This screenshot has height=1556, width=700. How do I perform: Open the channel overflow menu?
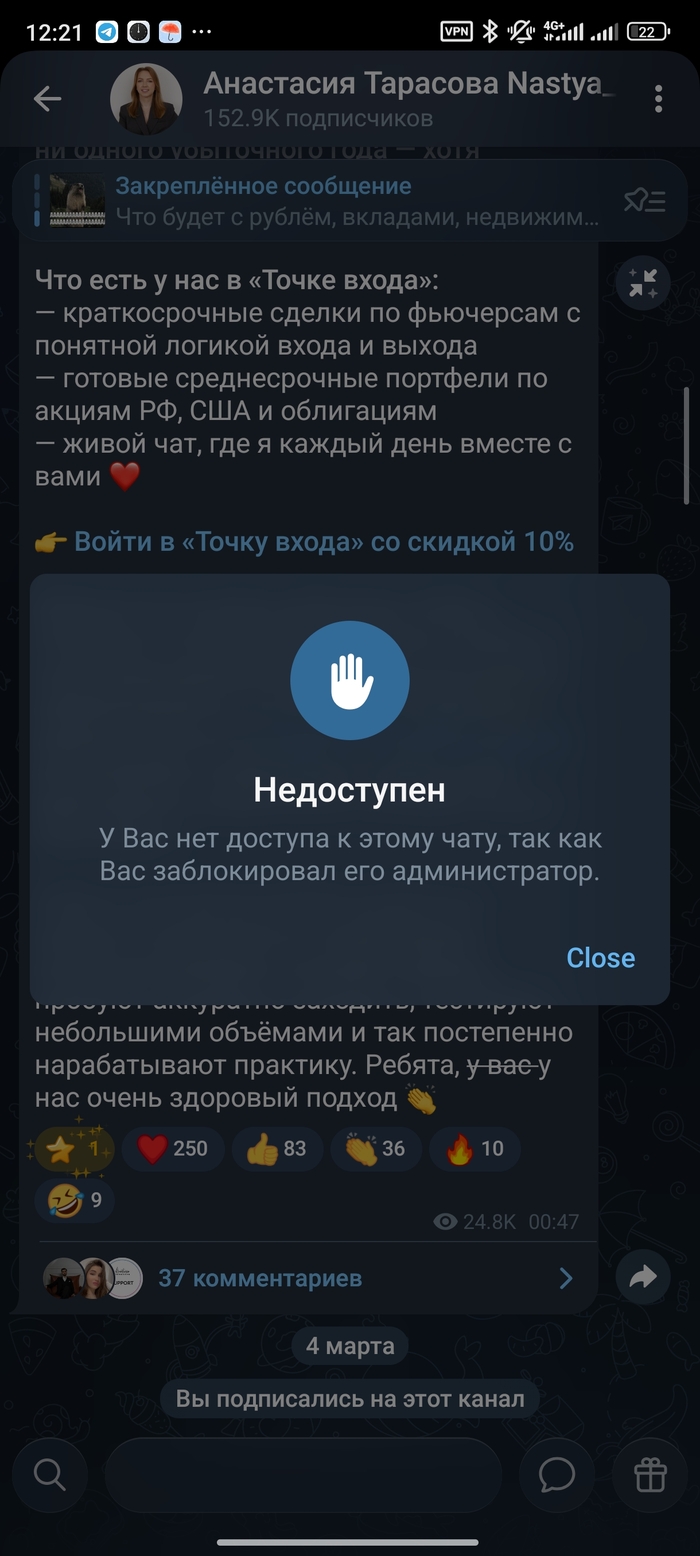point(658,98)
